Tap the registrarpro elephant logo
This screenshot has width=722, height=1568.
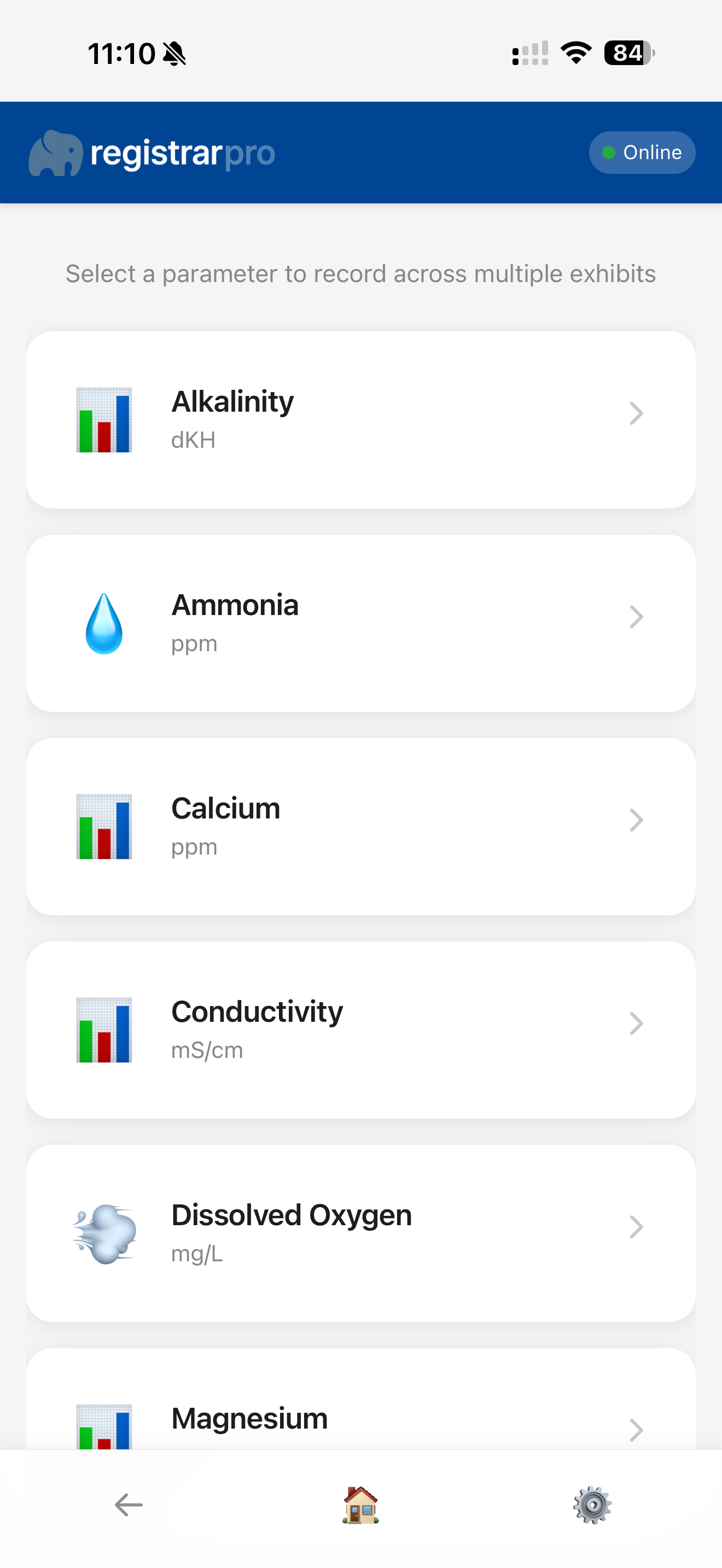(x=57, y=152)
